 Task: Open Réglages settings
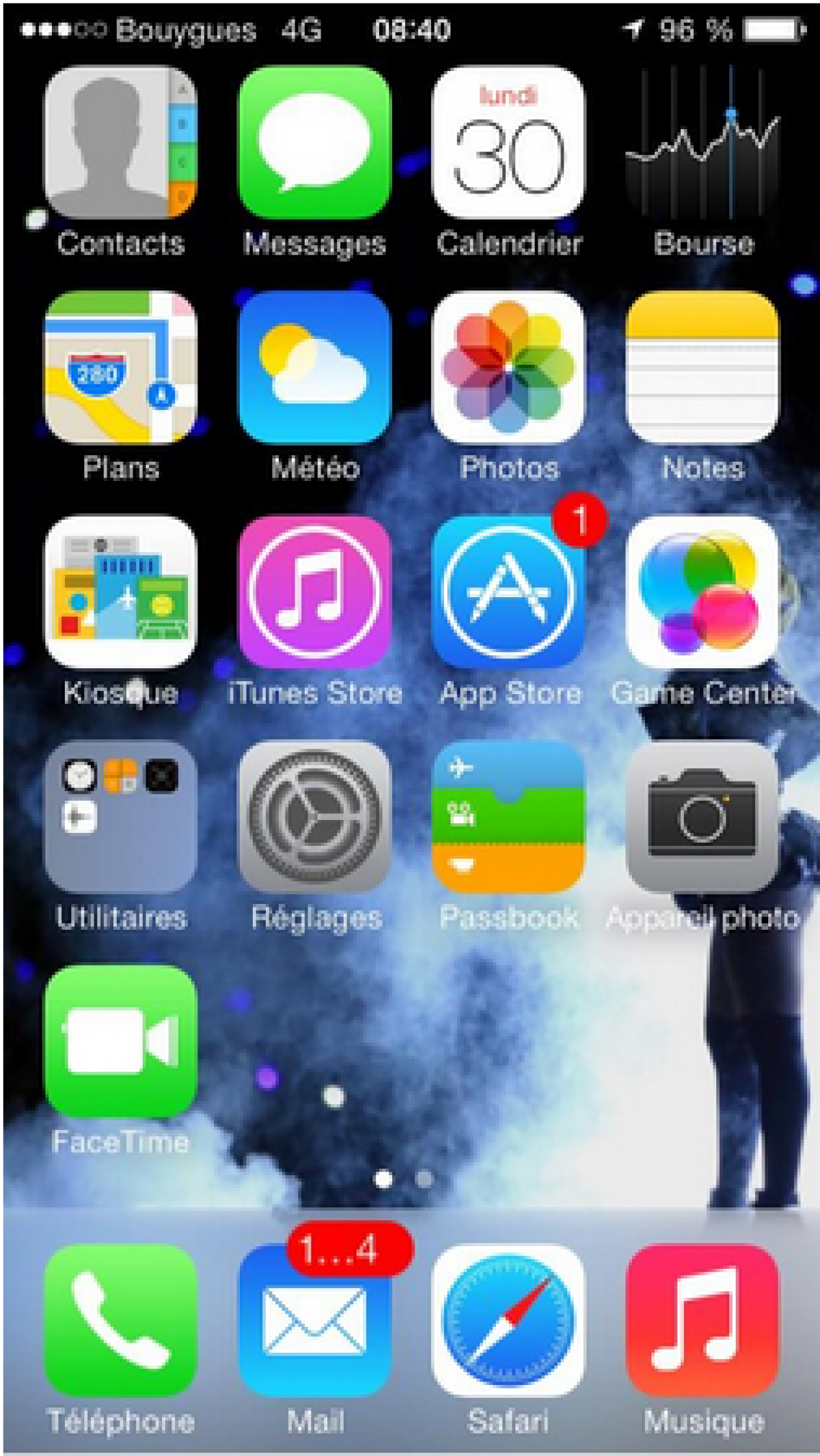coord(314,817)
